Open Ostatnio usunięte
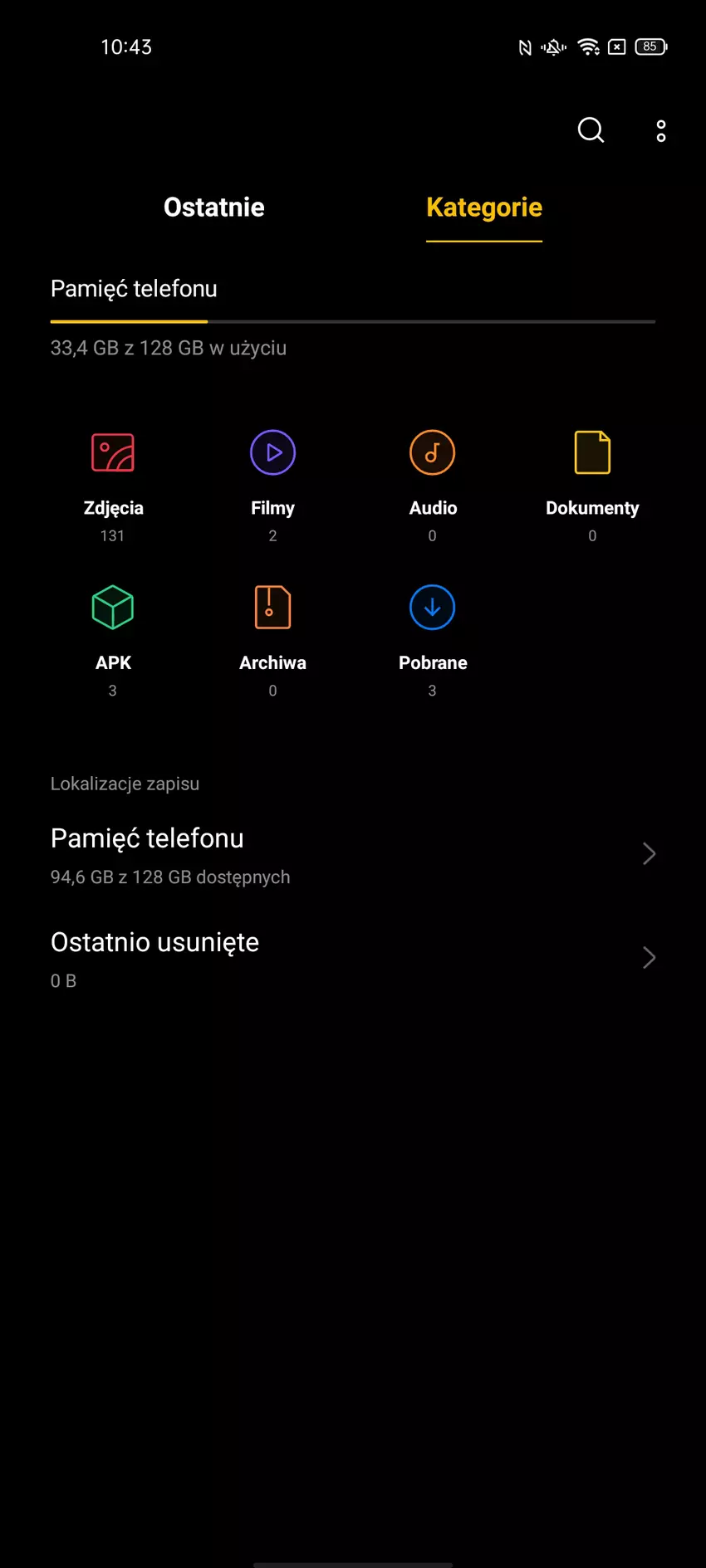Screen dimensions: 706x1568 [x=352, y=959]
